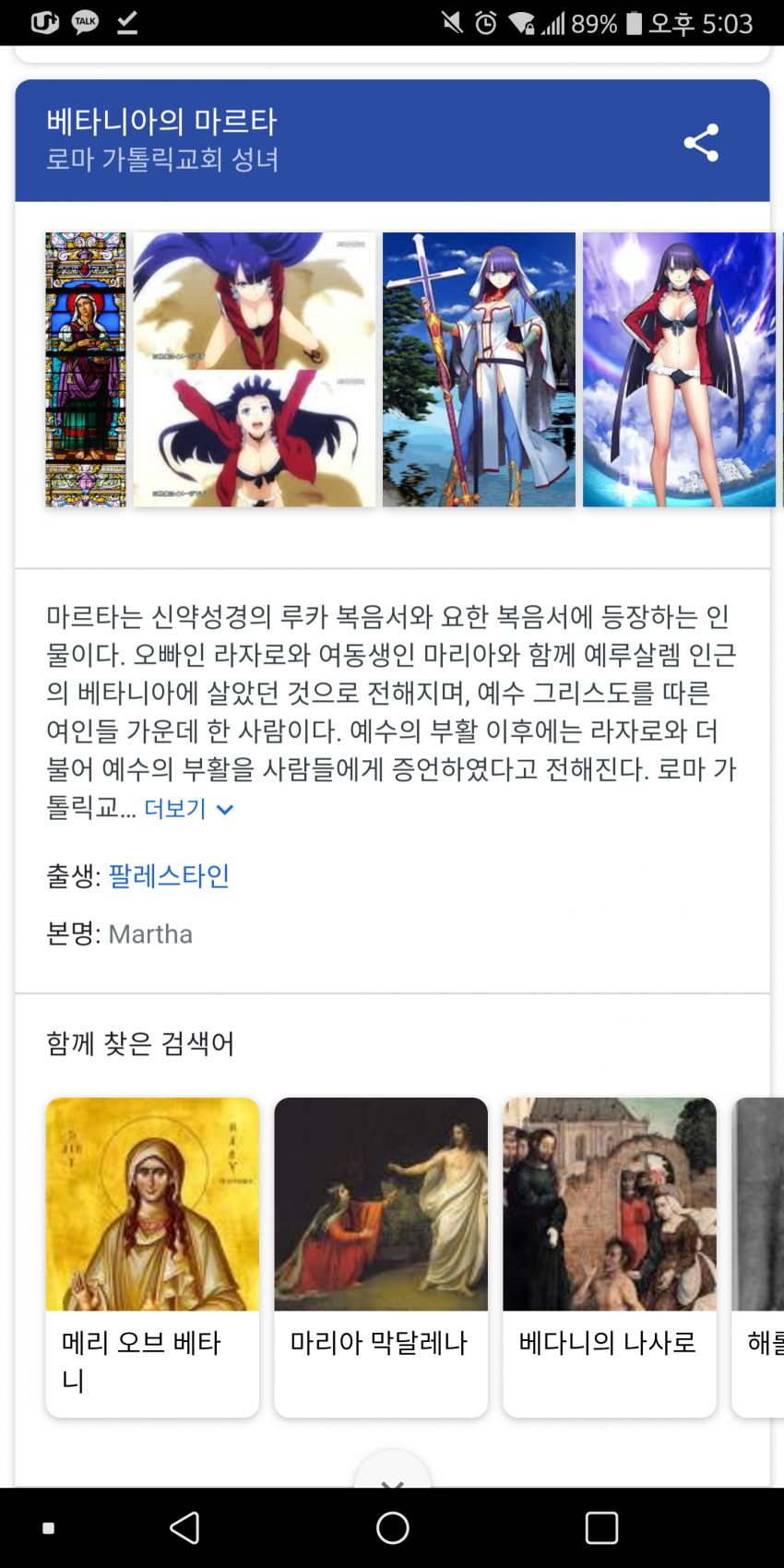This screenshot has width=784, height=1568.
Task: Go back with the system back button
Action: 184,1527
